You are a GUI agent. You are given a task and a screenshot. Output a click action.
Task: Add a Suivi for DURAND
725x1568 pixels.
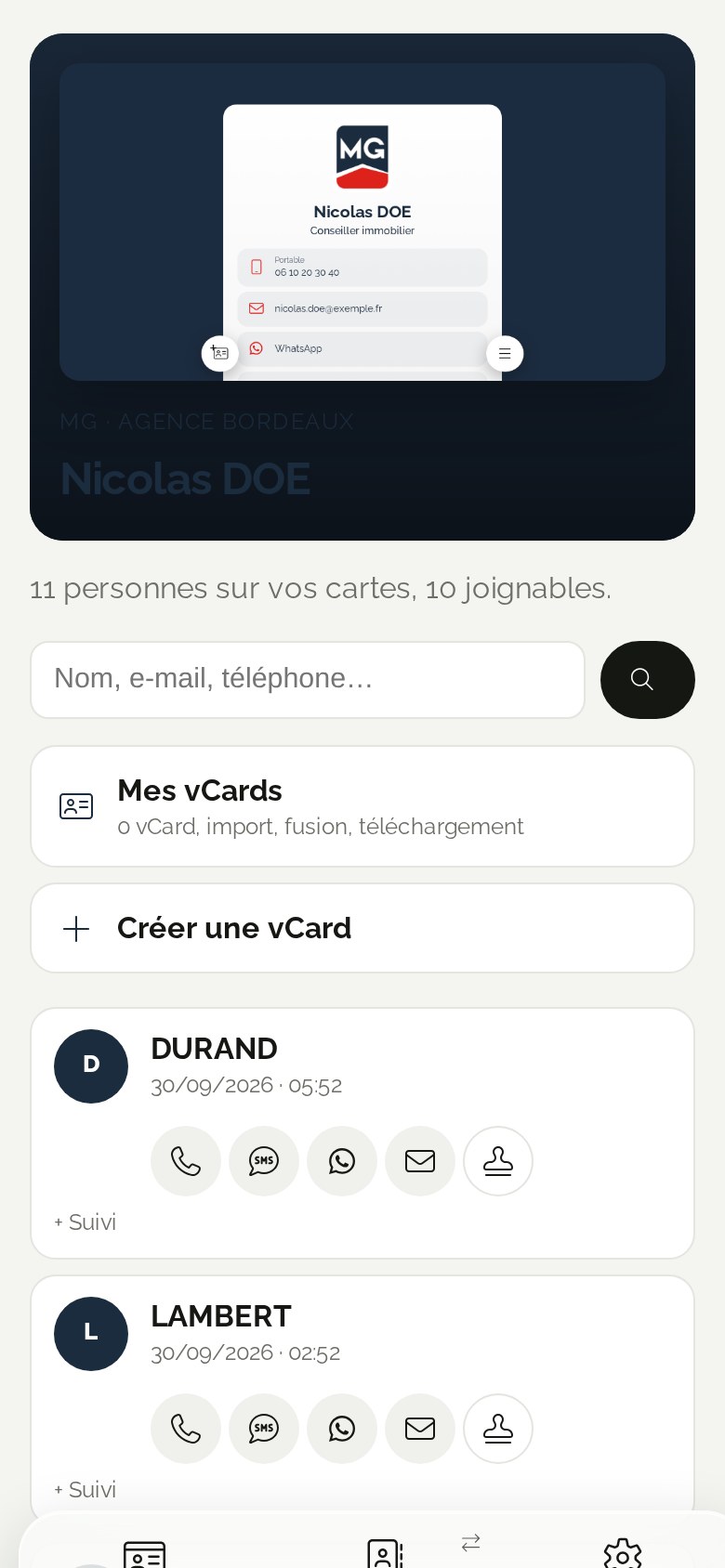pyautogui.click(x=86, y=1222)
